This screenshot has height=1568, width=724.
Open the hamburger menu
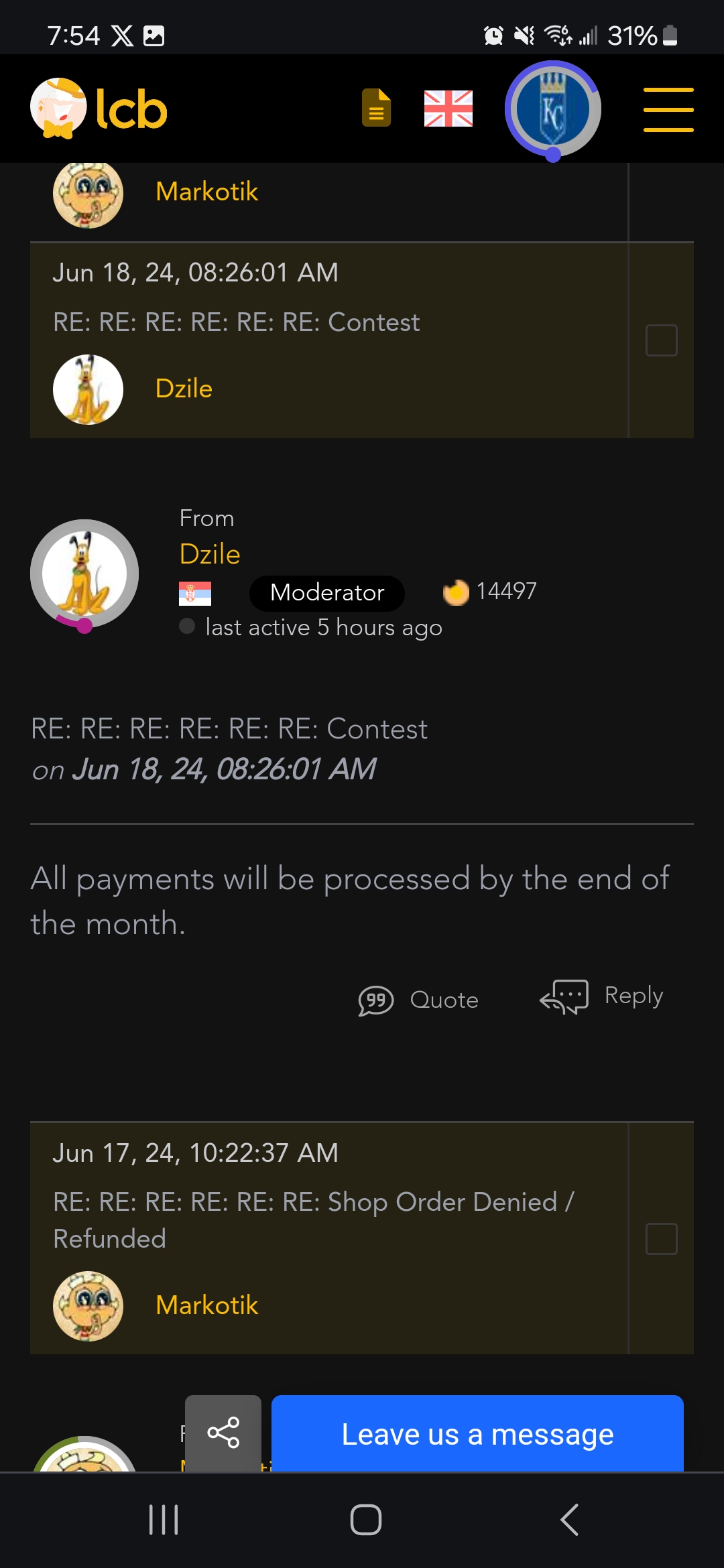point(668,109)
